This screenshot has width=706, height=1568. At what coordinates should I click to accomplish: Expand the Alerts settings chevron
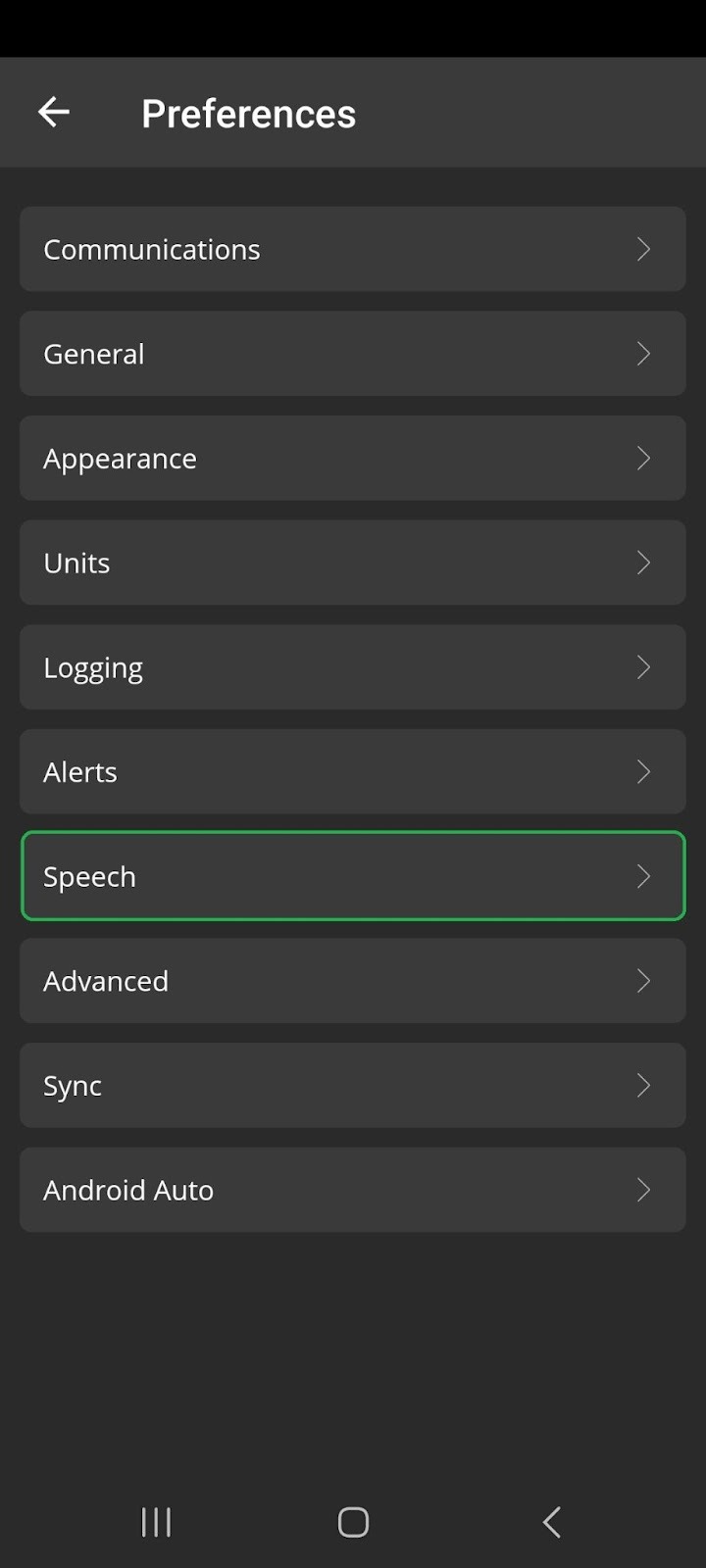pyautogui.click(x=644, y=771)
